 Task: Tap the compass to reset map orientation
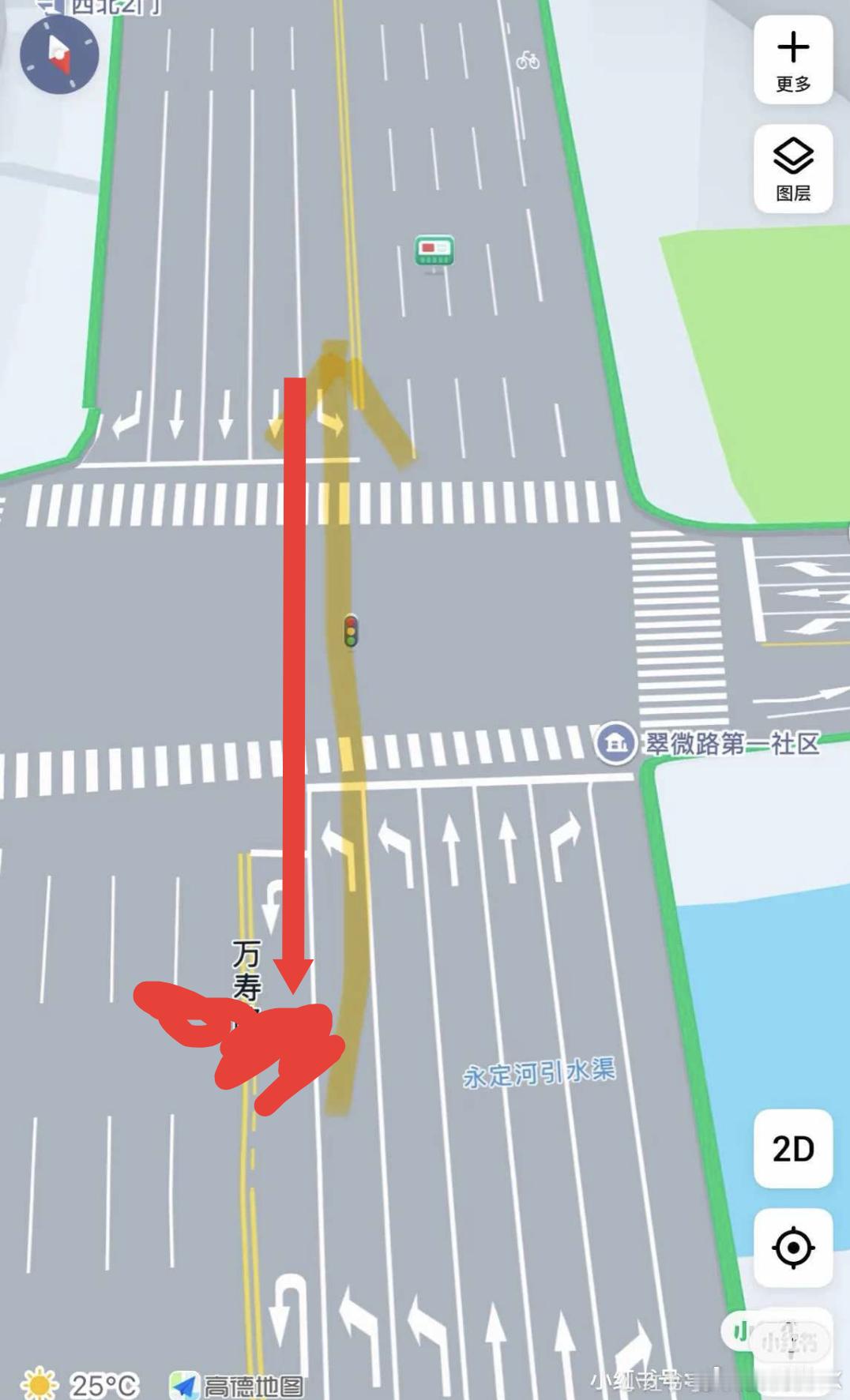(x=59, y=54)
